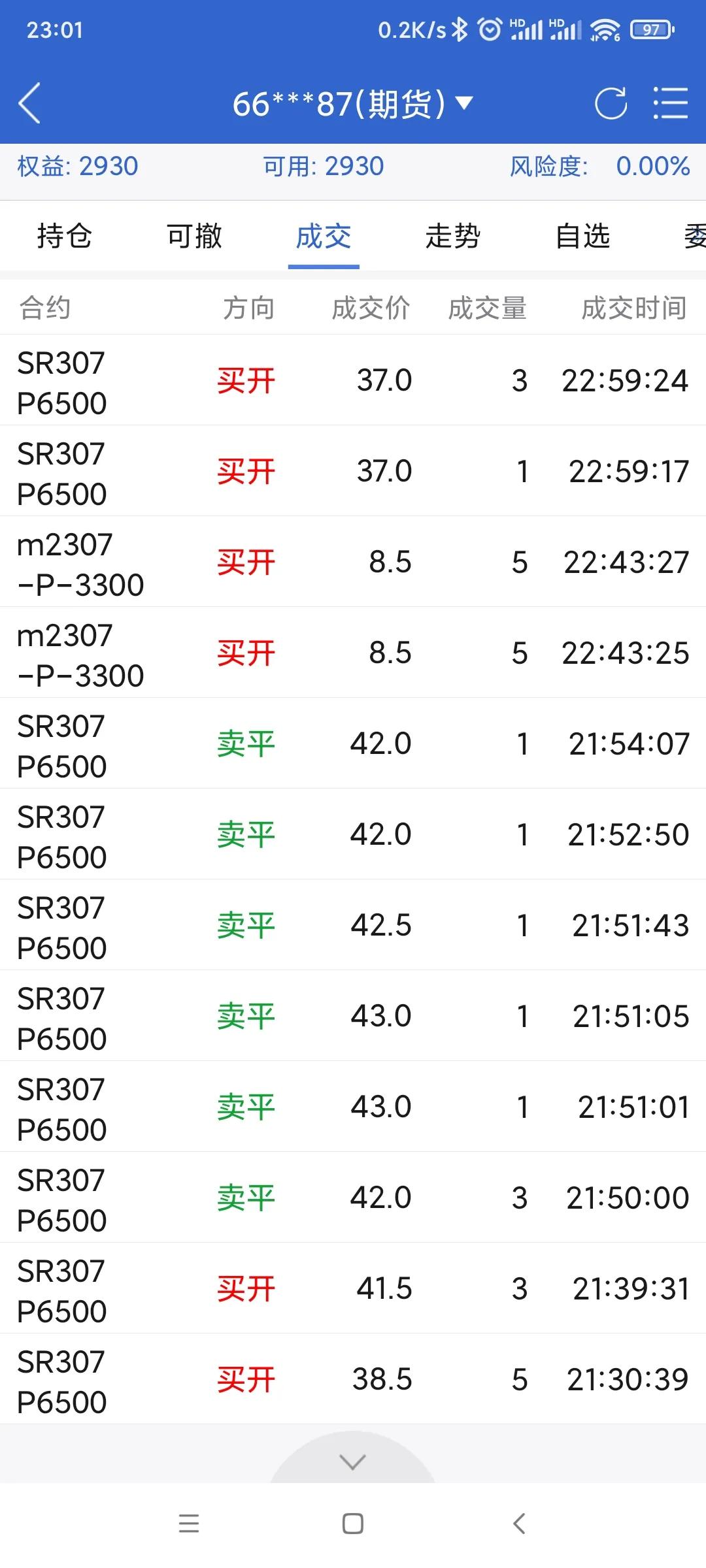Open the 自选 watchlist tab
Image resolution: width=706 pixels, height=1568 pixels.
pyautogui.click(x=582, y=237)
